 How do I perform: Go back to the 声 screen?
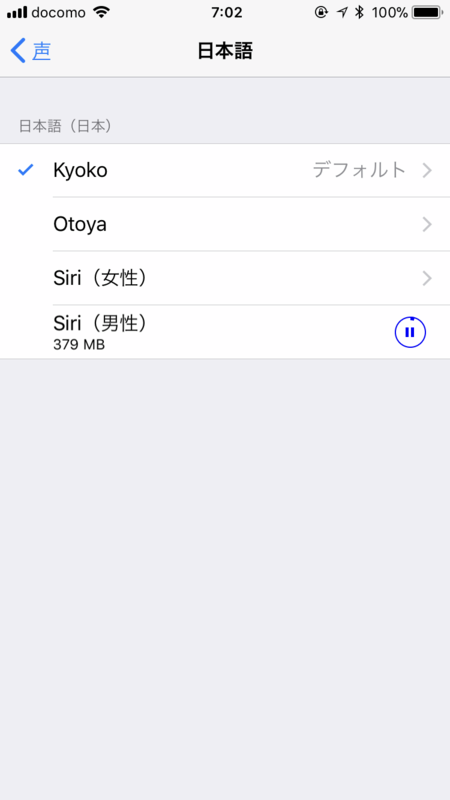(31, 51)
